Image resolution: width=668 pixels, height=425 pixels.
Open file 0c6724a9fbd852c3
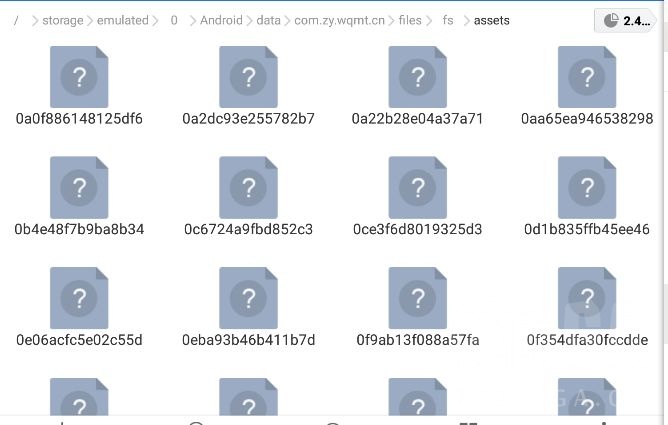pyautogui.click(x=248, y=188)
